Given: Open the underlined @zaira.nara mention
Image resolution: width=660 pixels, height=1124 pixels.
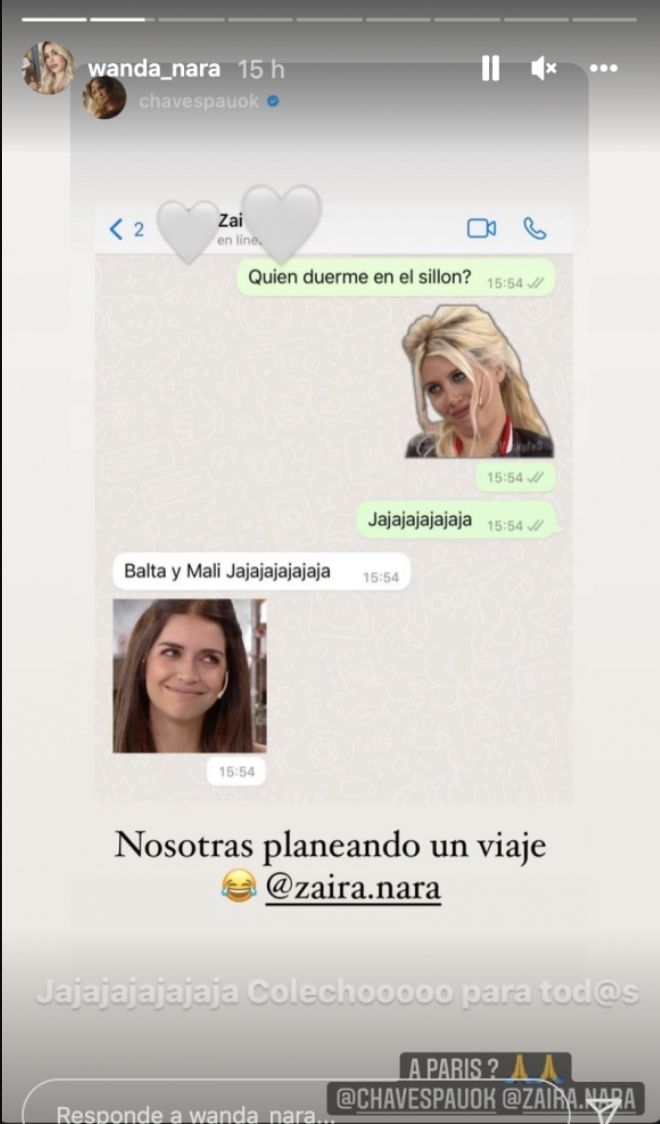Looking at the screenshot, I should [353, 885].
